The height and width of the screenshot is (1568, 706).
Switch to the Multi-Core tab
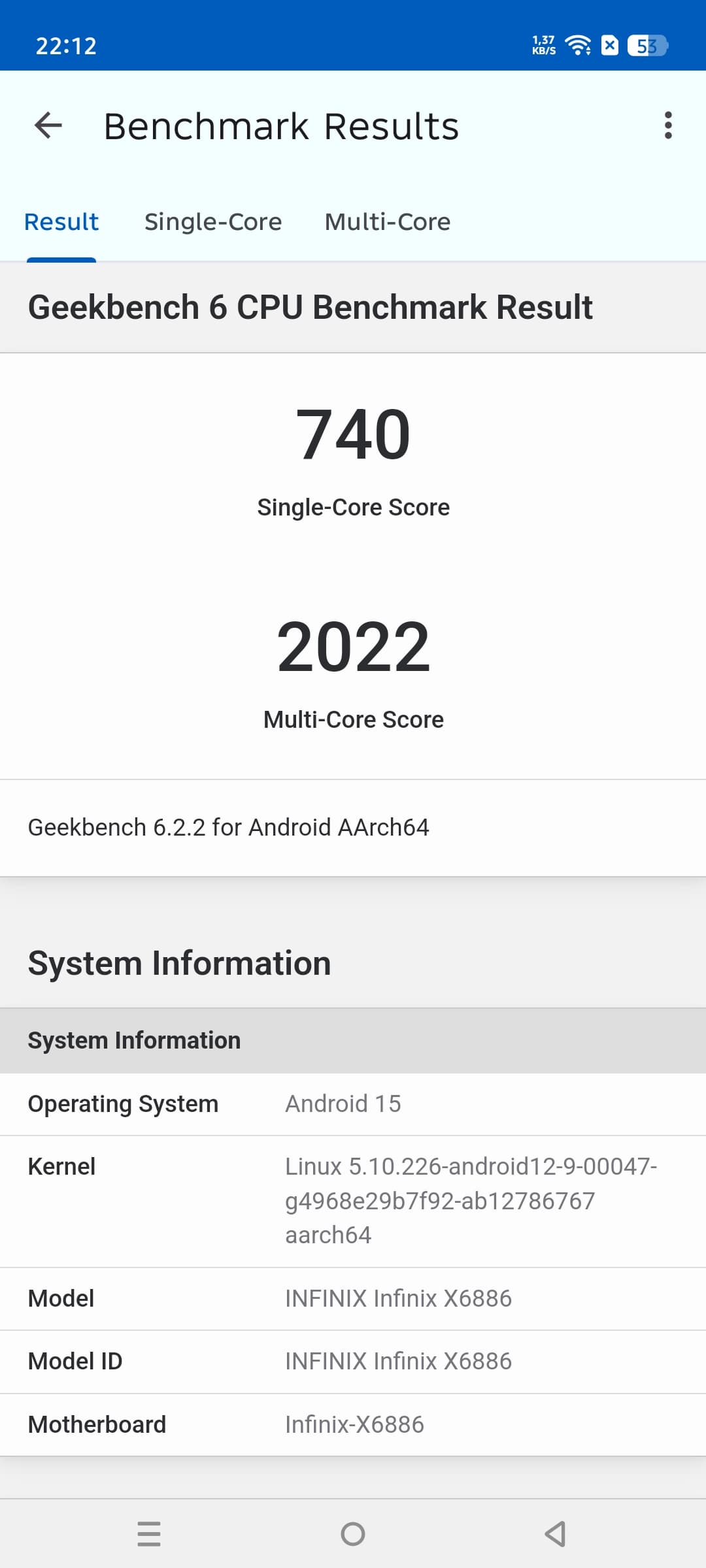click(x=388, y=222)
